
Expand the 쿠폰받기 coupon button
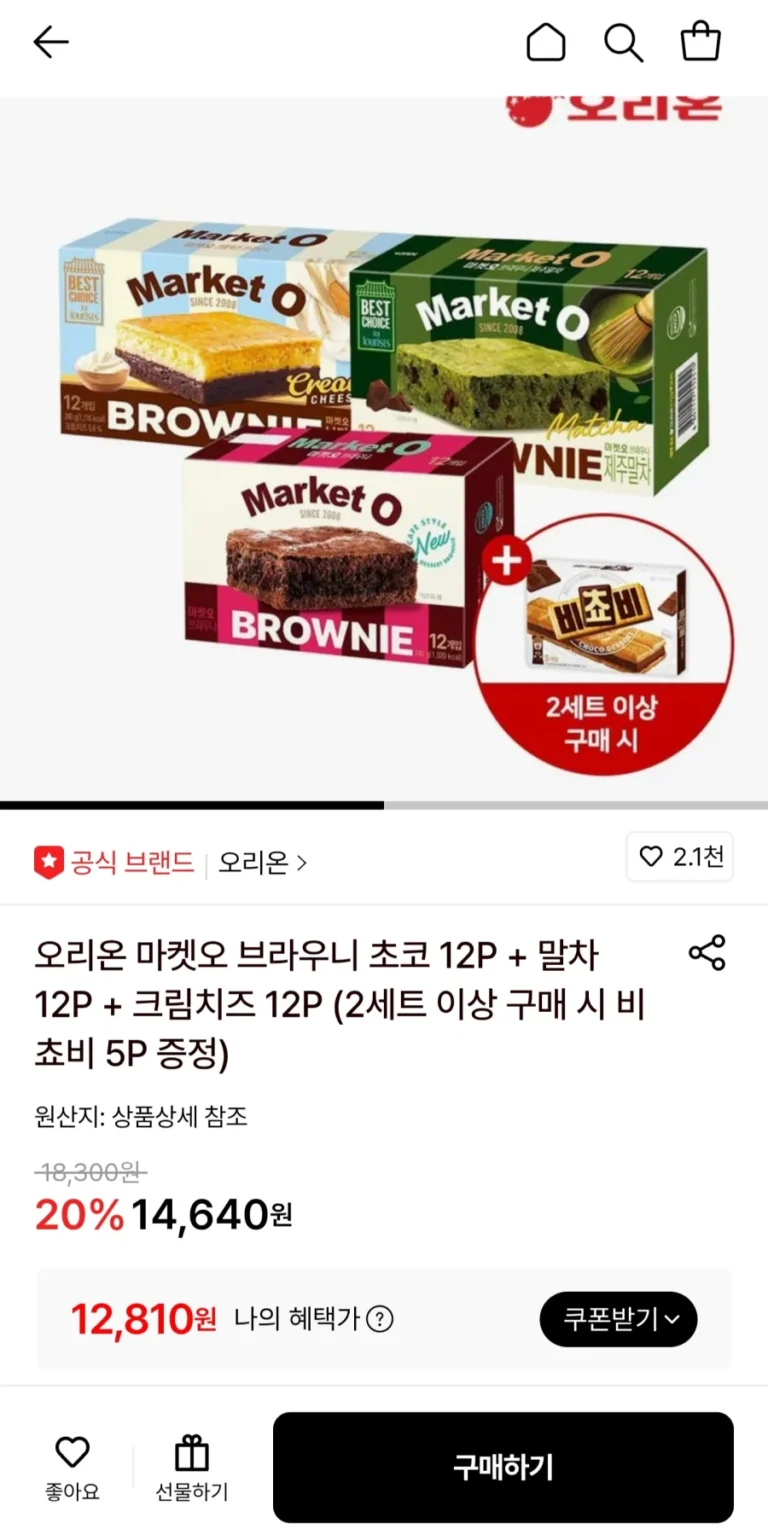618,1320
